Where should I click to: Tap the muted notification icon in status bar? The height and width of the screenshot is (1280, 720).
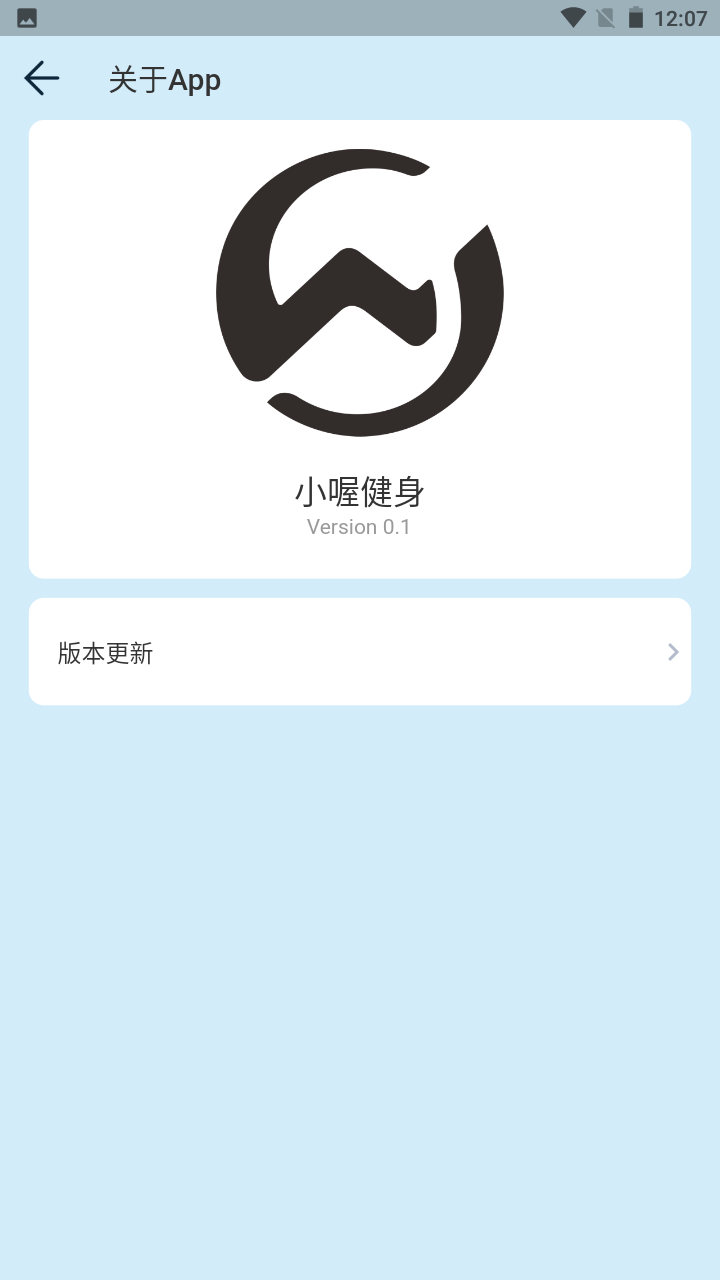tap(606, 16)
